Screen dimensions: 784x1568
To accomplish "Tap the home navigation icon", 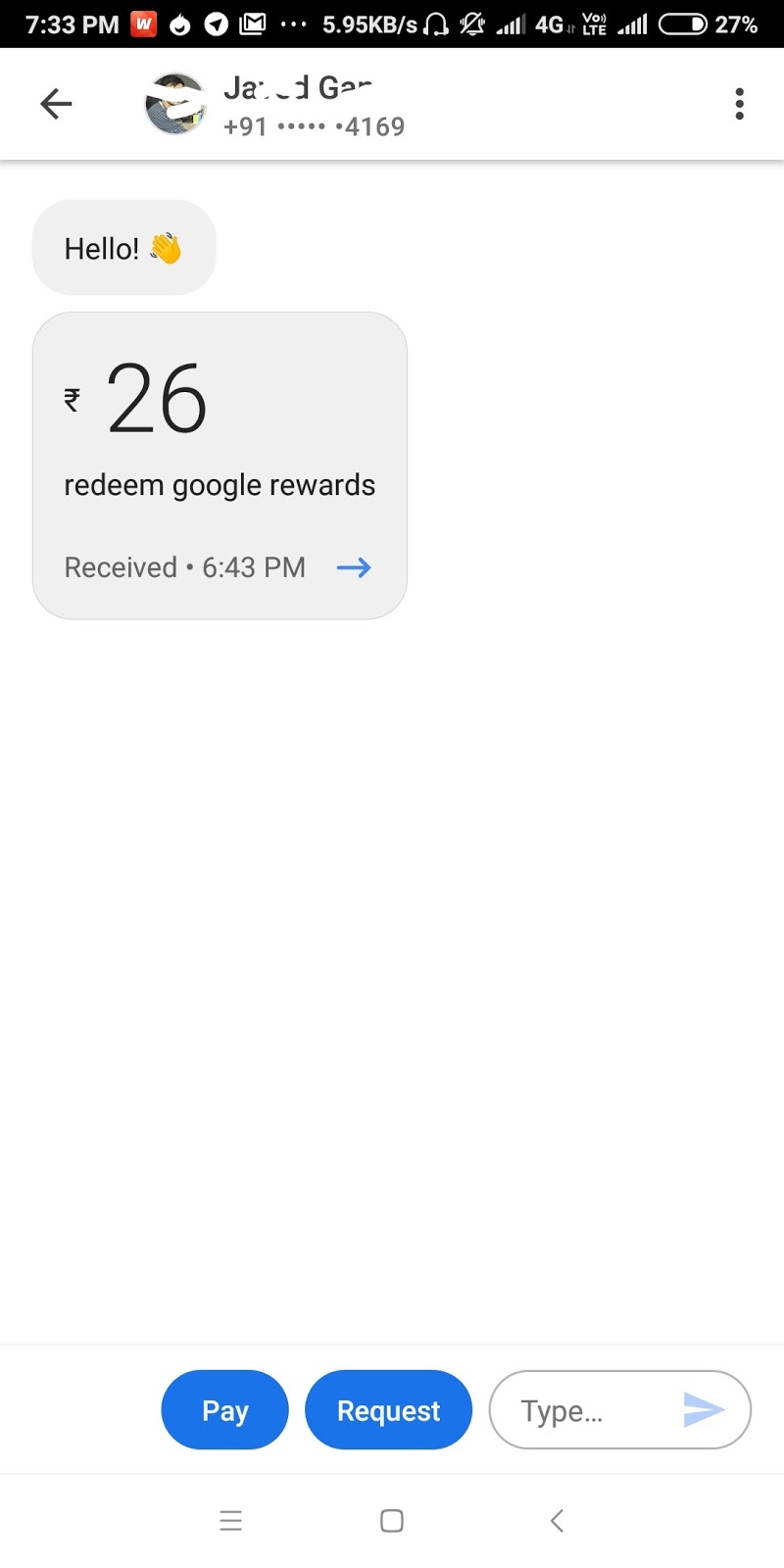I will pos(391,1520).
